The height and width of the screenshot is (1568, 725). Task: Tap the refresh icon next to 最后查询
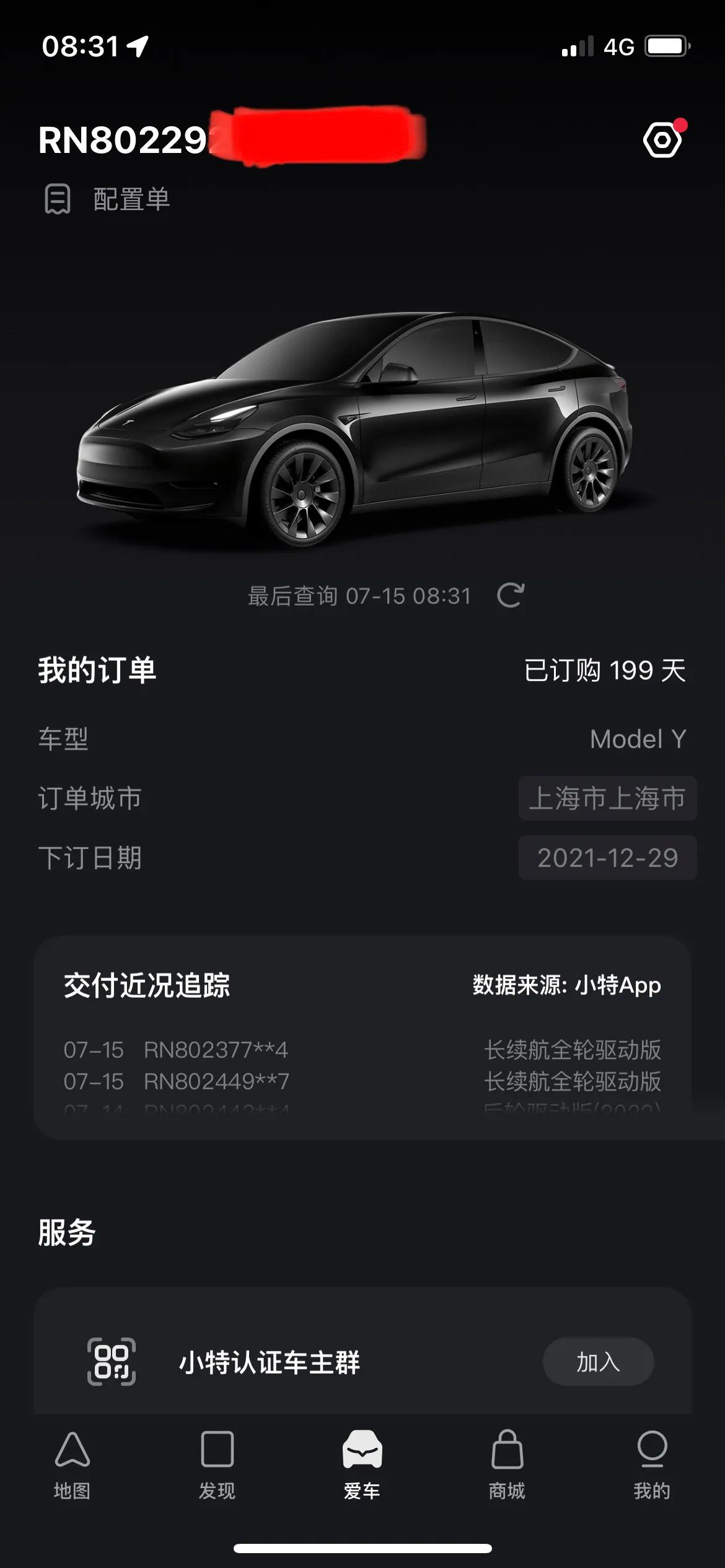[x=509, y=596]
